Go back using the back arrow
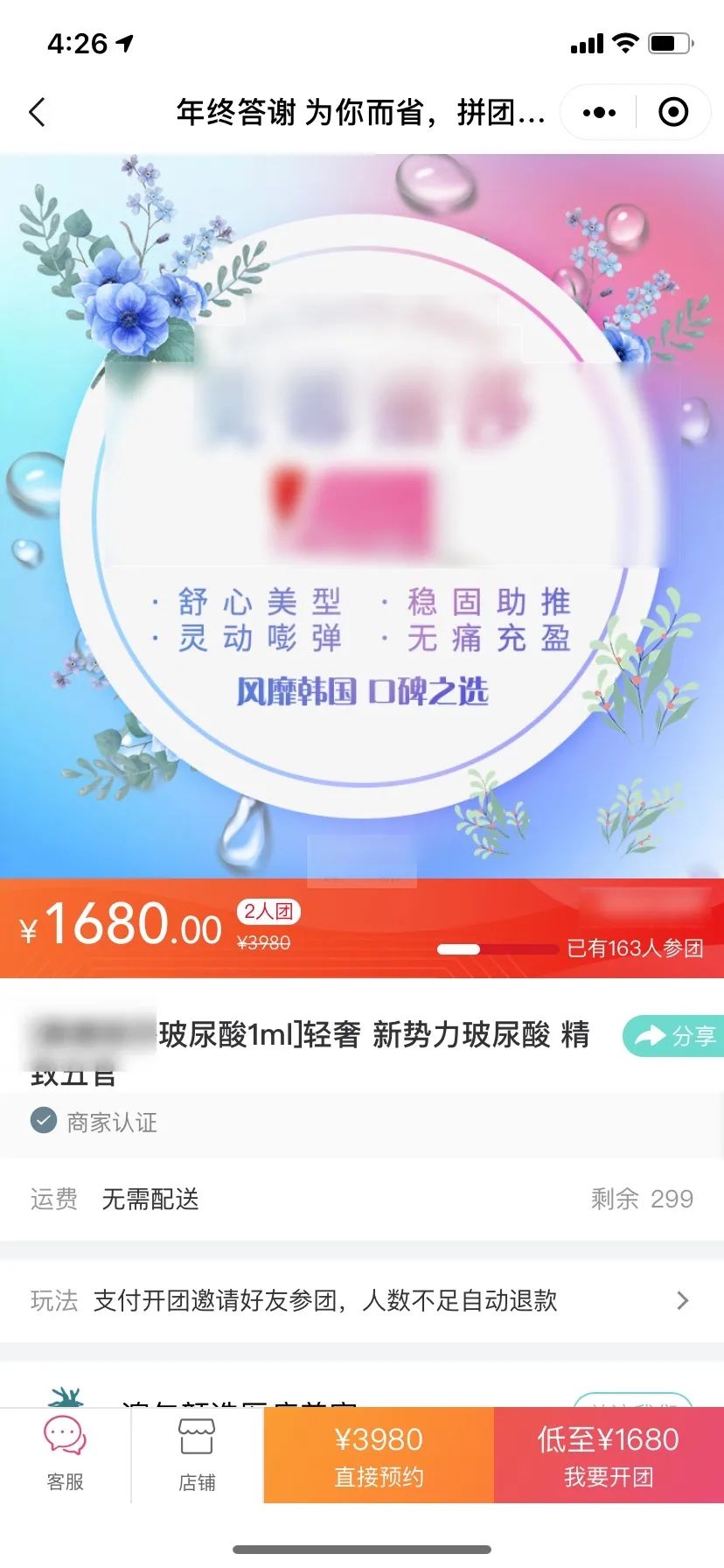This screenshot has height=1568, width=724. (x=38, y=113)
